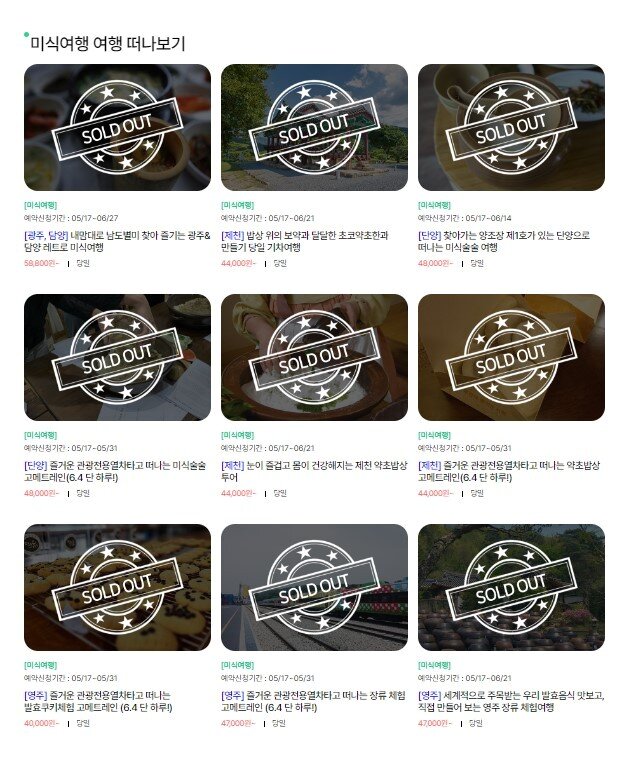View the 단양 찾아가는 양조장 미식술술 여행

click(511, 128)
